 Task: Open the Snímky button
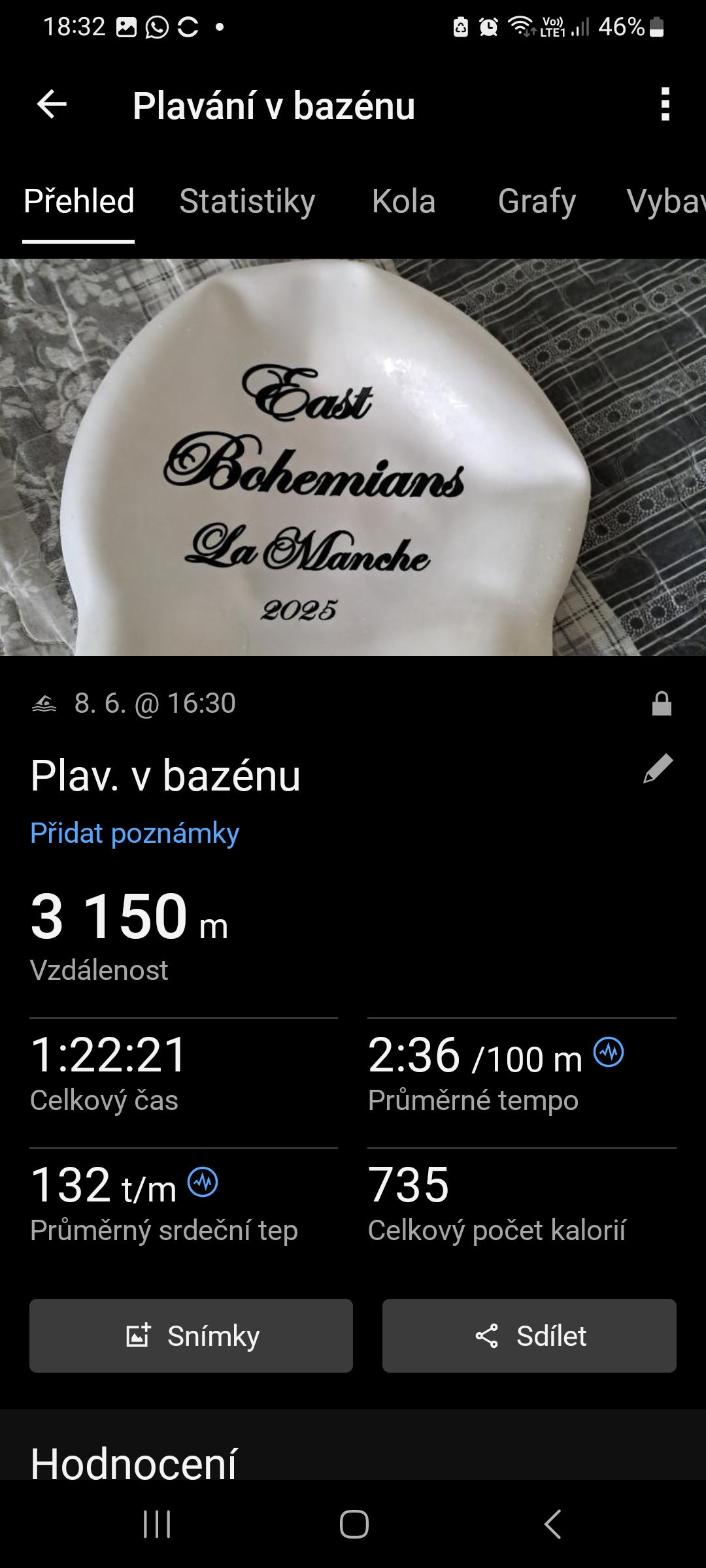click(x=191, y=1335)
